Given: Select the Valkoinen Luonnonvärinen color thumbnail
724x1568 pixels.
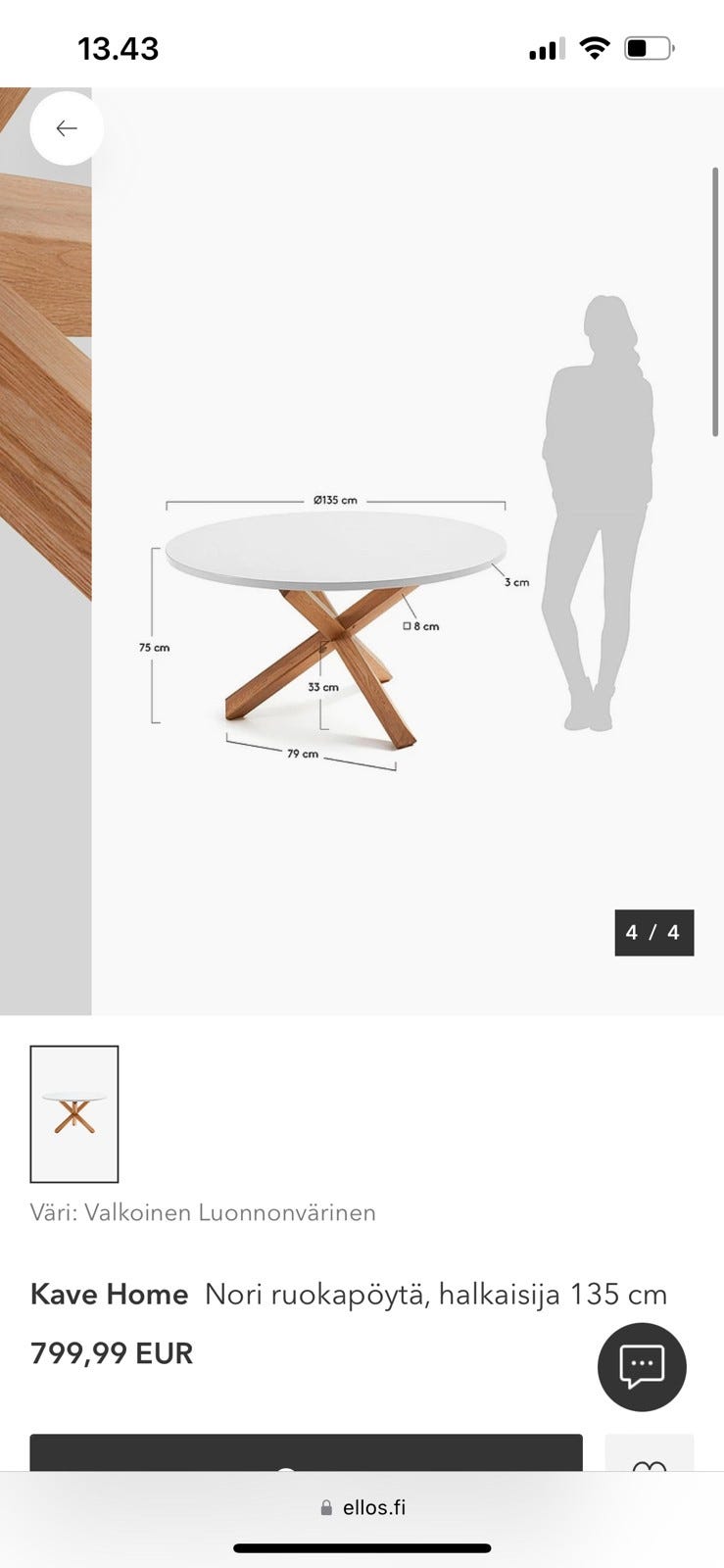Looking at the screenshot, I should 74,1114.
